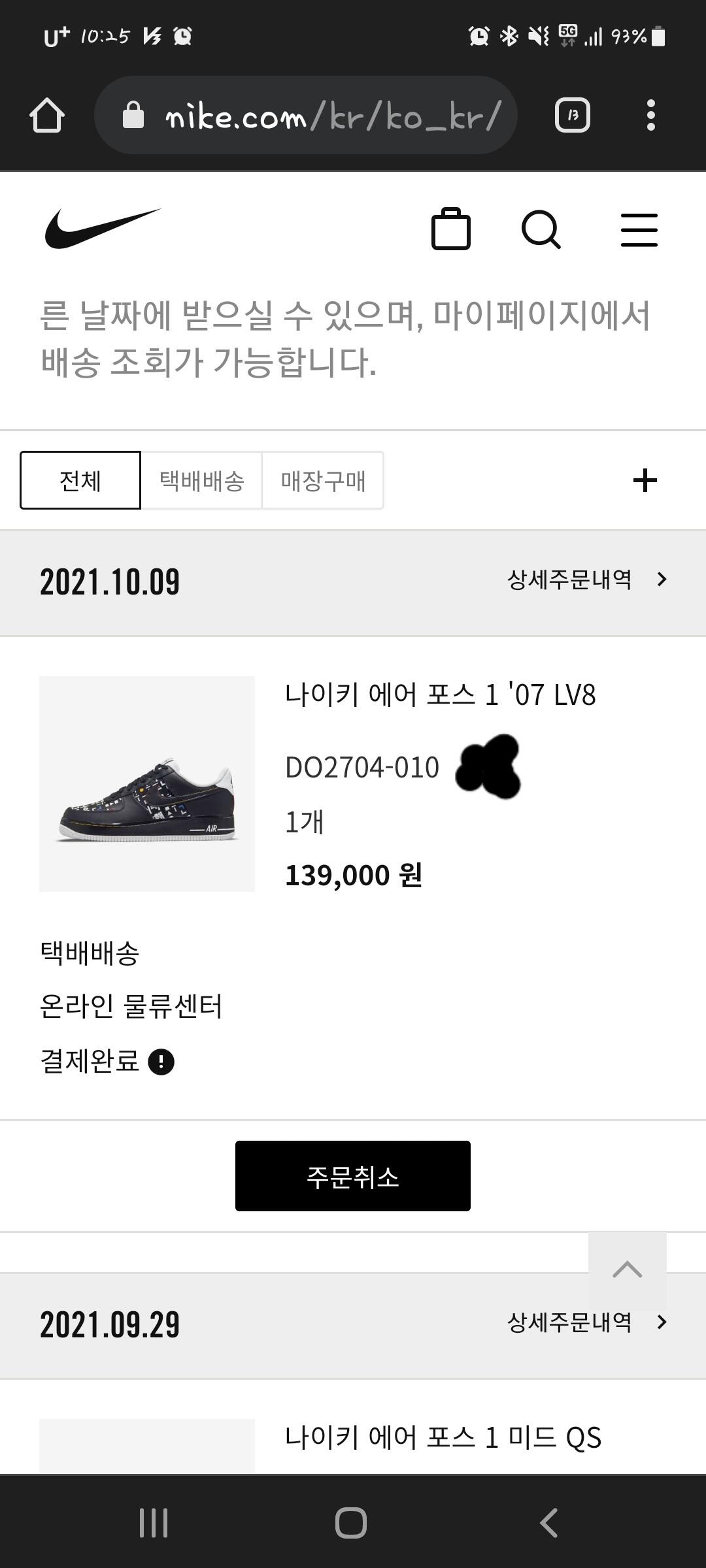Open Nike site search
706x1568 pixels.
[x=541, y=229]
